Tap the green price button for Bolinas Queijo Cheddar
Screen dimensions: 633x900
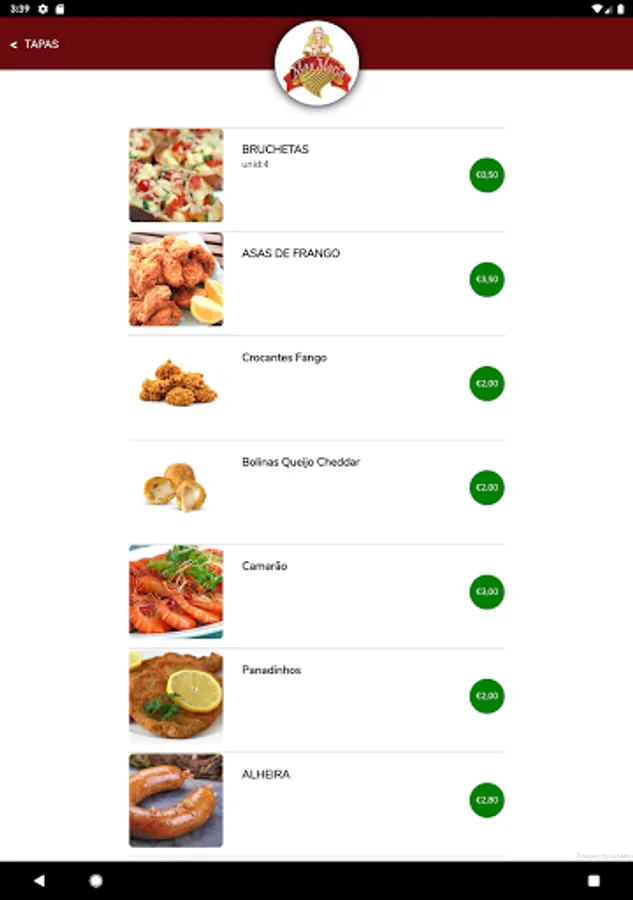pos(487,487)
